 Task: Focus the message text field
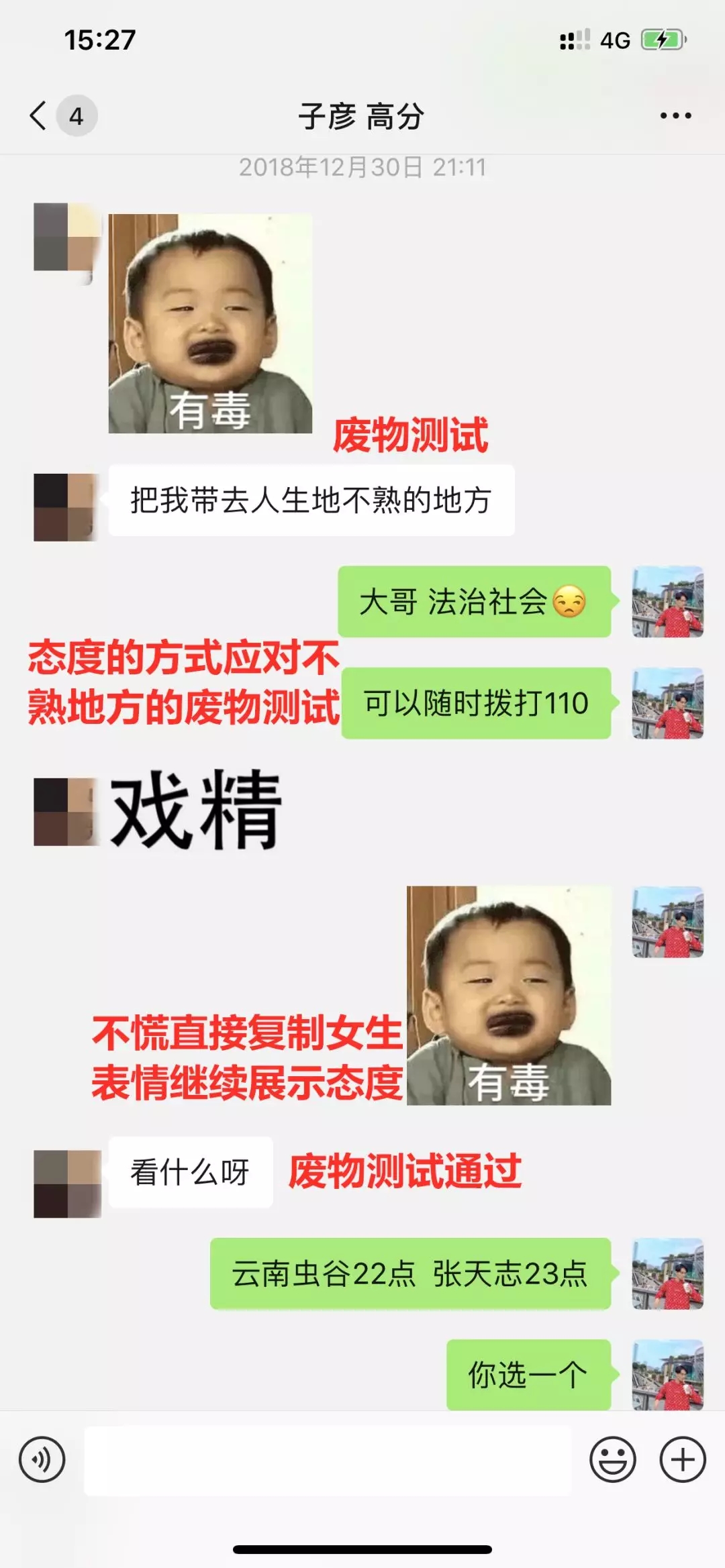pos(328,1459)
